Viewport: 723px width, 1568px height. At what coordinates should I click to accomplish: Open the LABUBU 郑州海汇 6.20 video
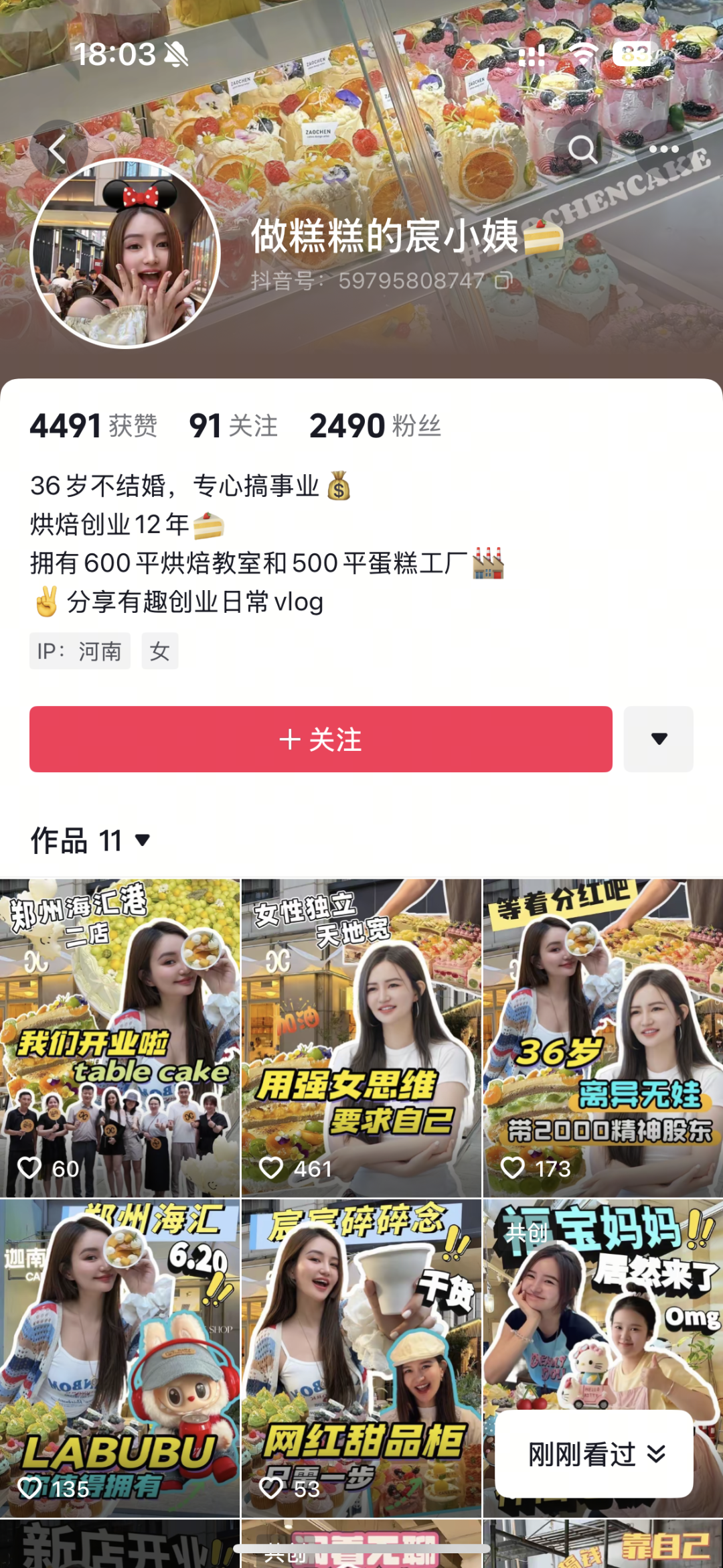coord(120,1357)
